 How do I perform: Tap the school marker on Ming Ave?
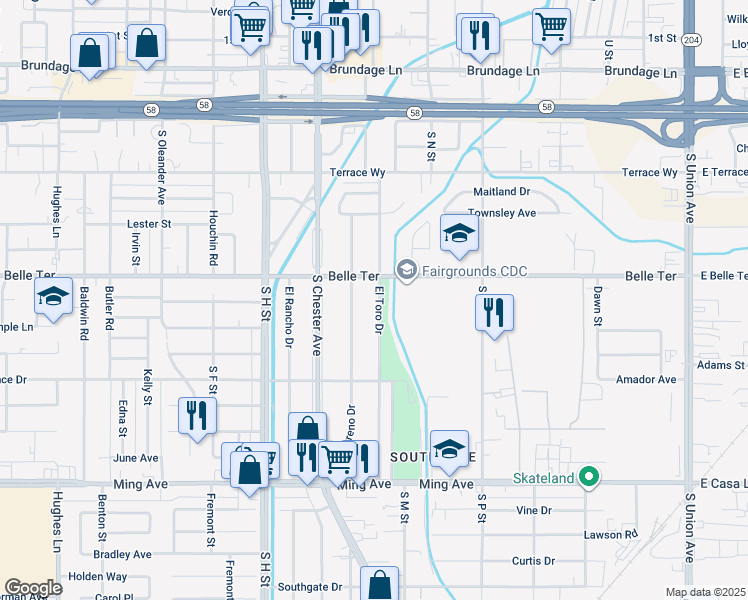pyautogui.click(x=449, y=450)
